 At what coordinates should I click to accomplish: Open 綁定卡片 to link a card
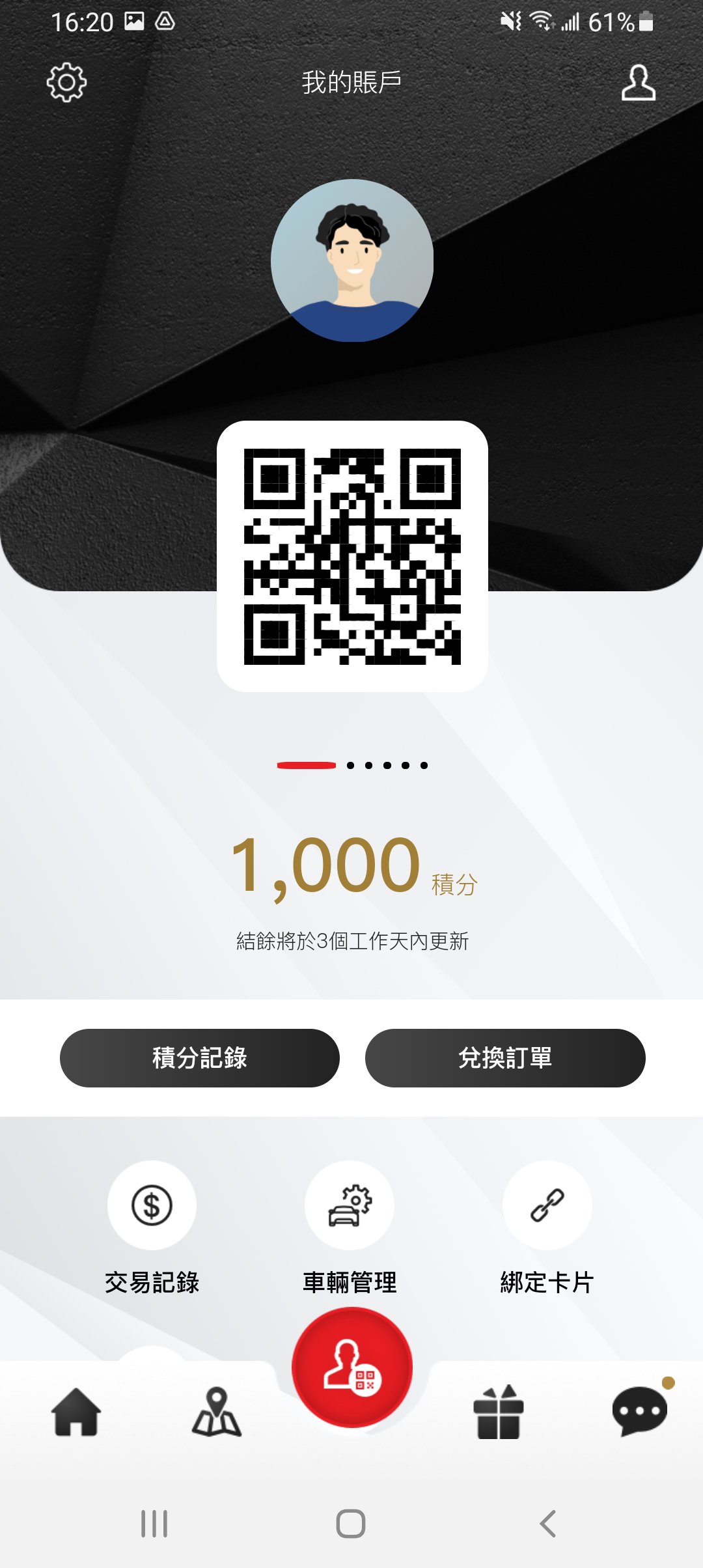tap(547, 1206)
